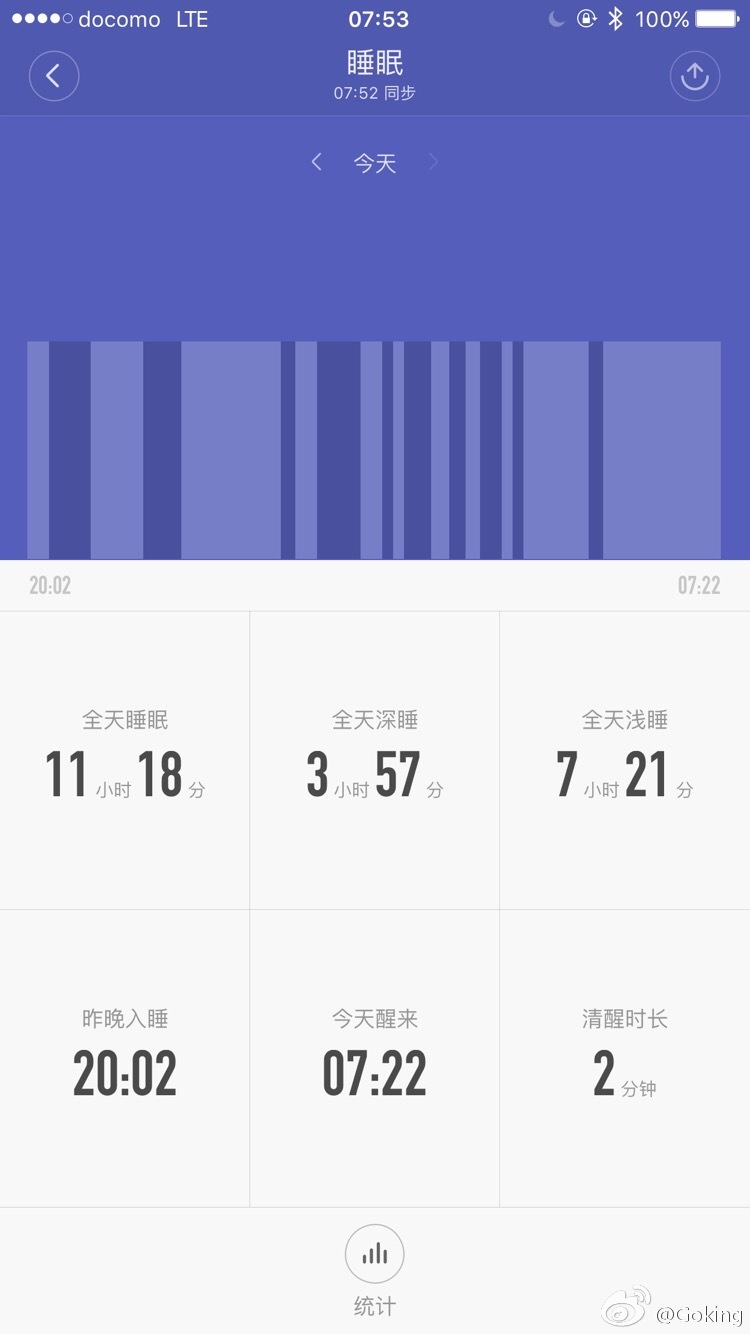Go back using the top-left arrow
Viewport: 750px width, 1334px height.
(54, 76)
